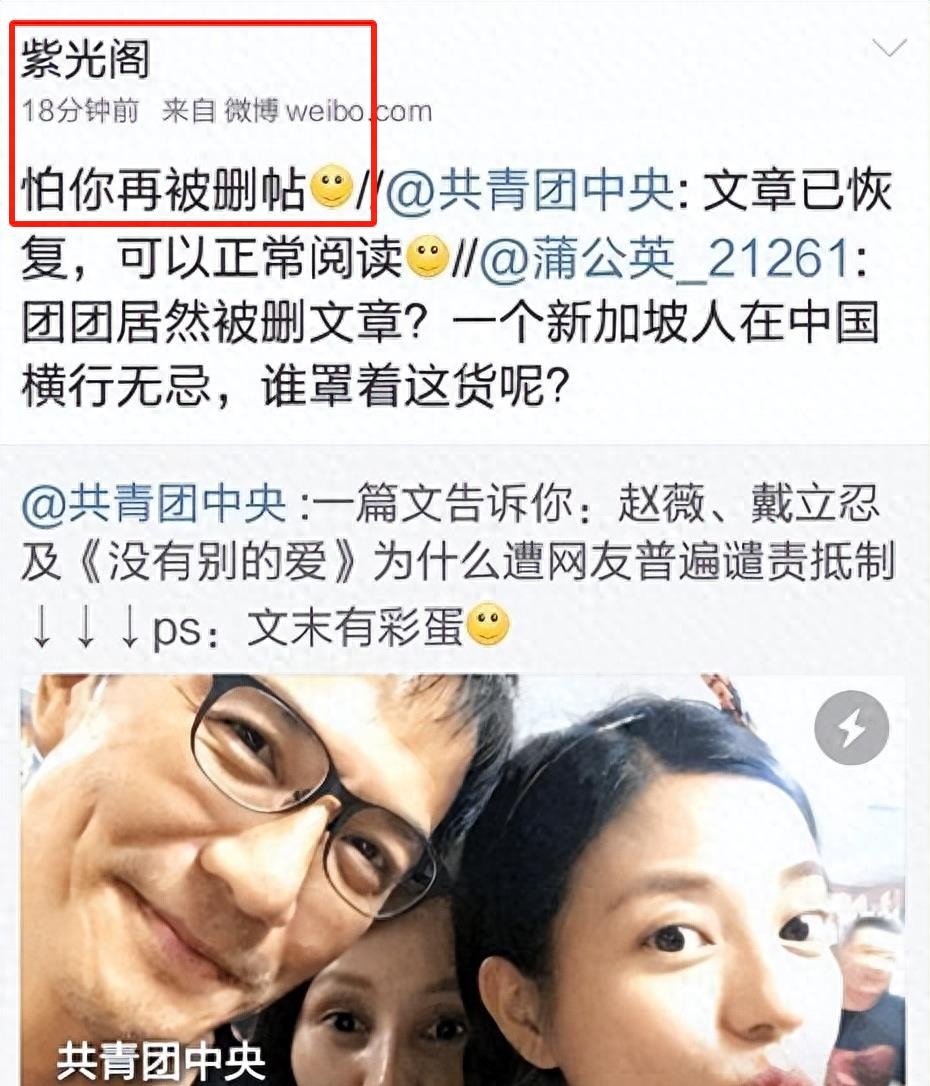Image resolution: width=930 pixels, height=1086 pixels.
Task: Open 紫光阁's profile
Action: click(86, 60)
